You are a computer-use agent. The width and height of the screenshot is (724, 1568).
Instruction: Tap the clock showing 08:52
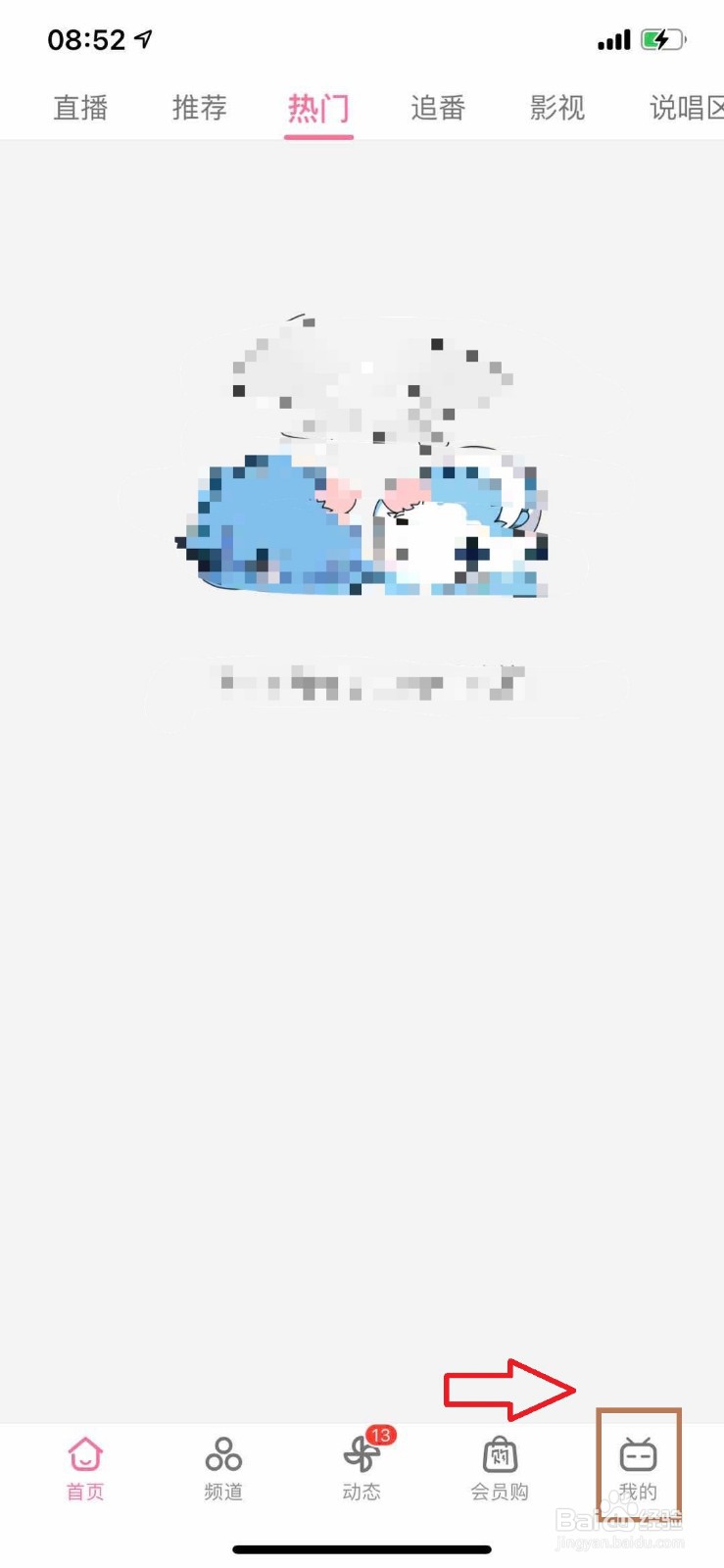click(88, 39)
